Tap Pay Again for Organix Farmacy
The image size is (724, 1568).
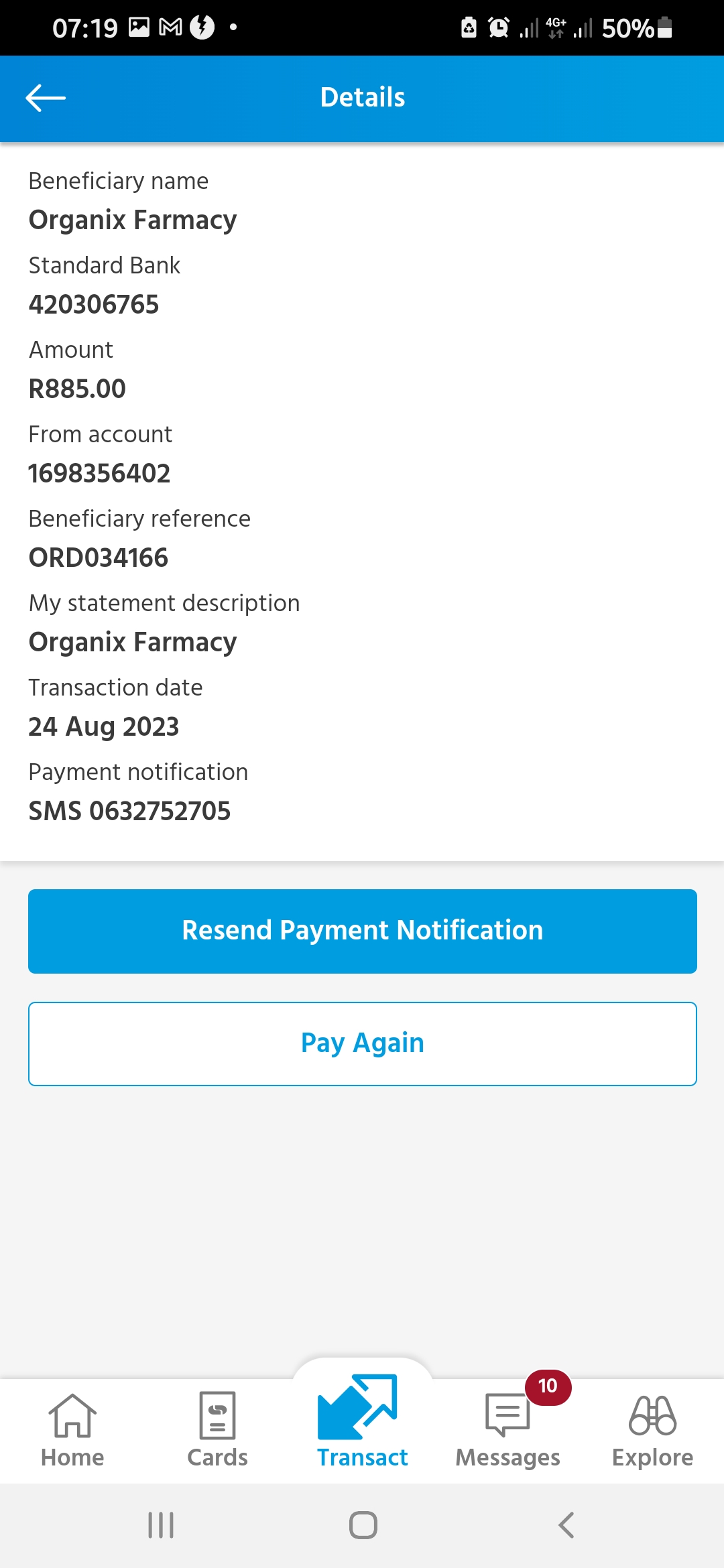(x=363, y=1043)
